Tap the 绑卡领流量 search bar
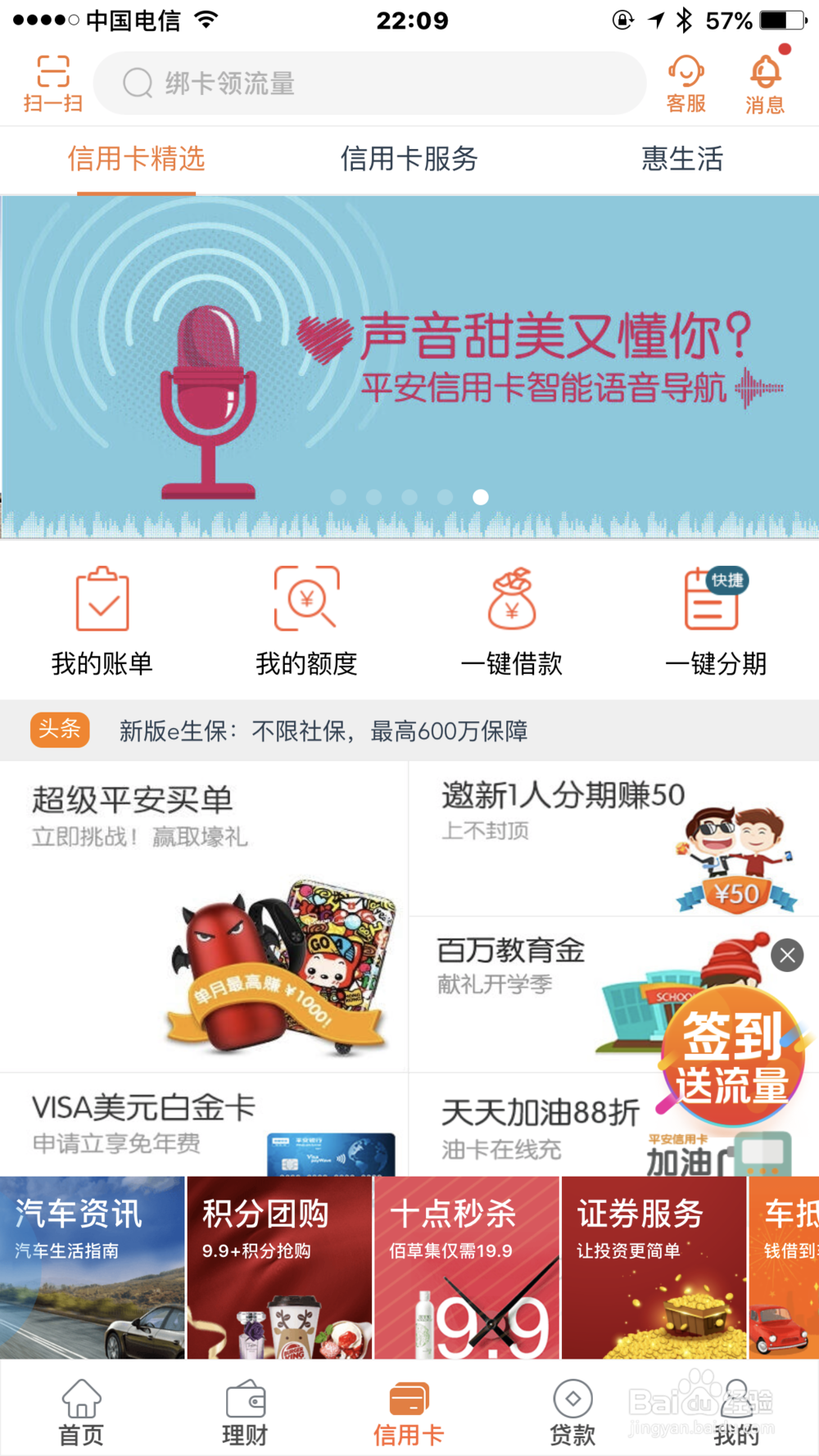This screenshot has width=819, height=1456. 369,83
